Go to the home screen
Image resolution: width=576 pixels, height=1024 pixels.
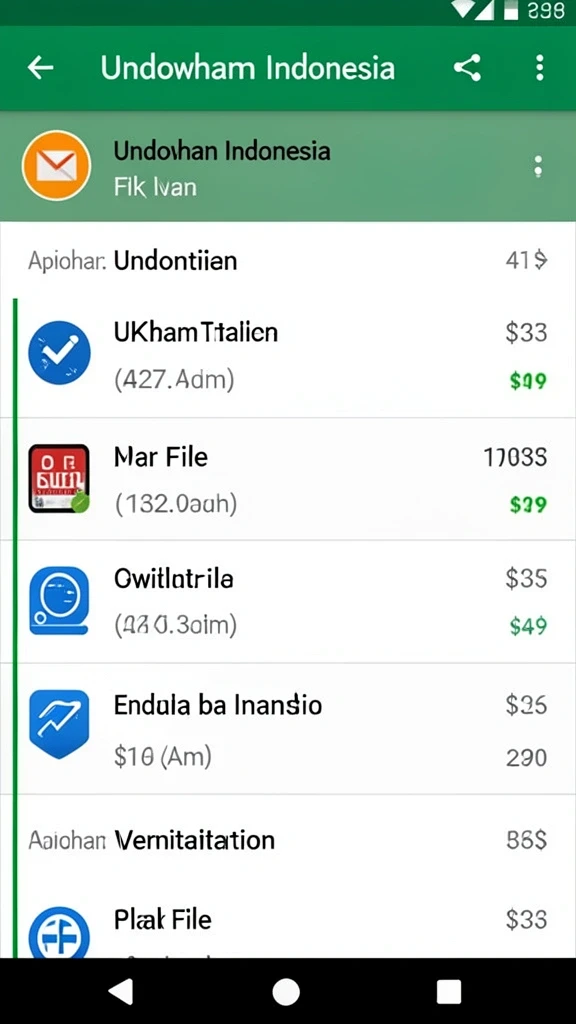point(286,992)
